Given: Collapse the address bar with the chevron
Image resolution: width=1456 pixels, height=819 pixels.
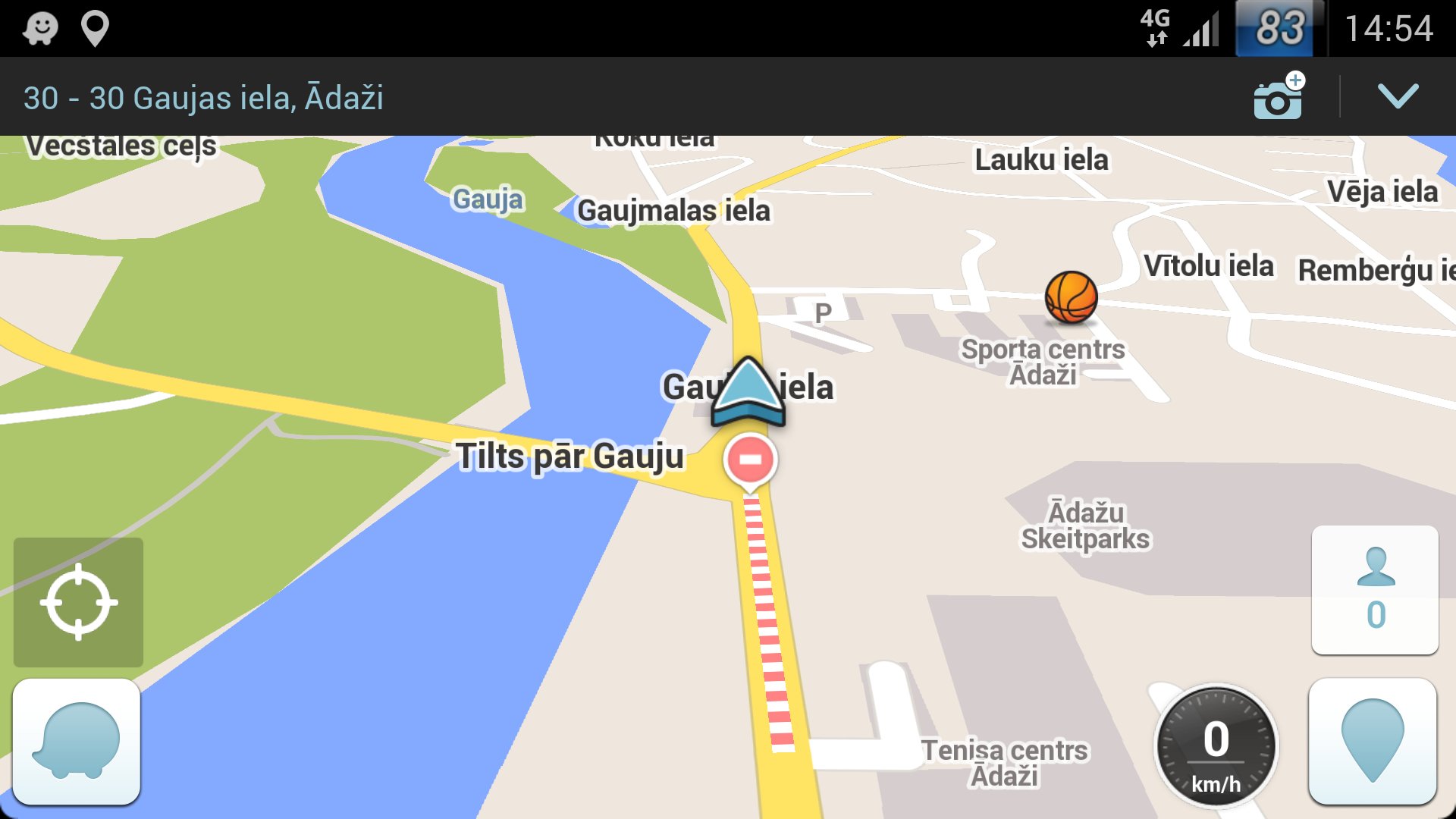Looking at the screenshot, I should click(1397, 96).
